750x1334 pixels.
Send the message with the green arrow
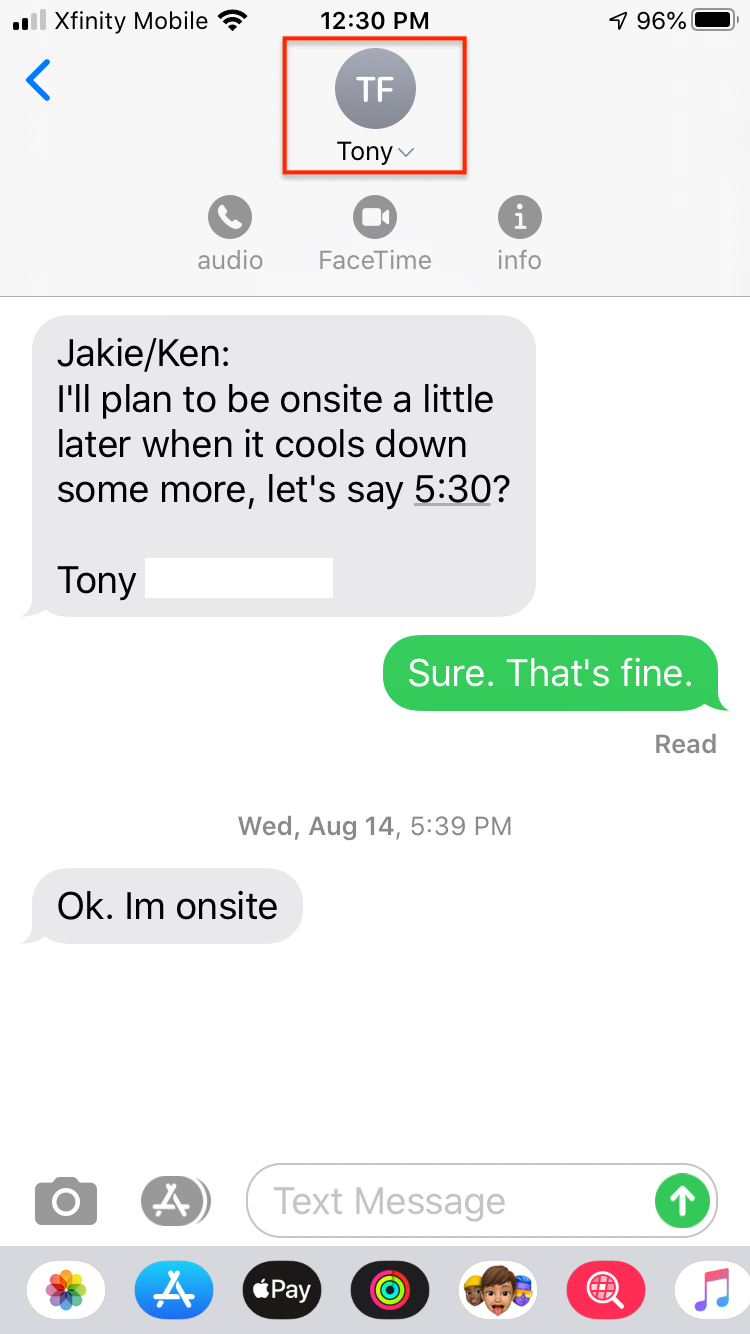[x=682, y=1201]
